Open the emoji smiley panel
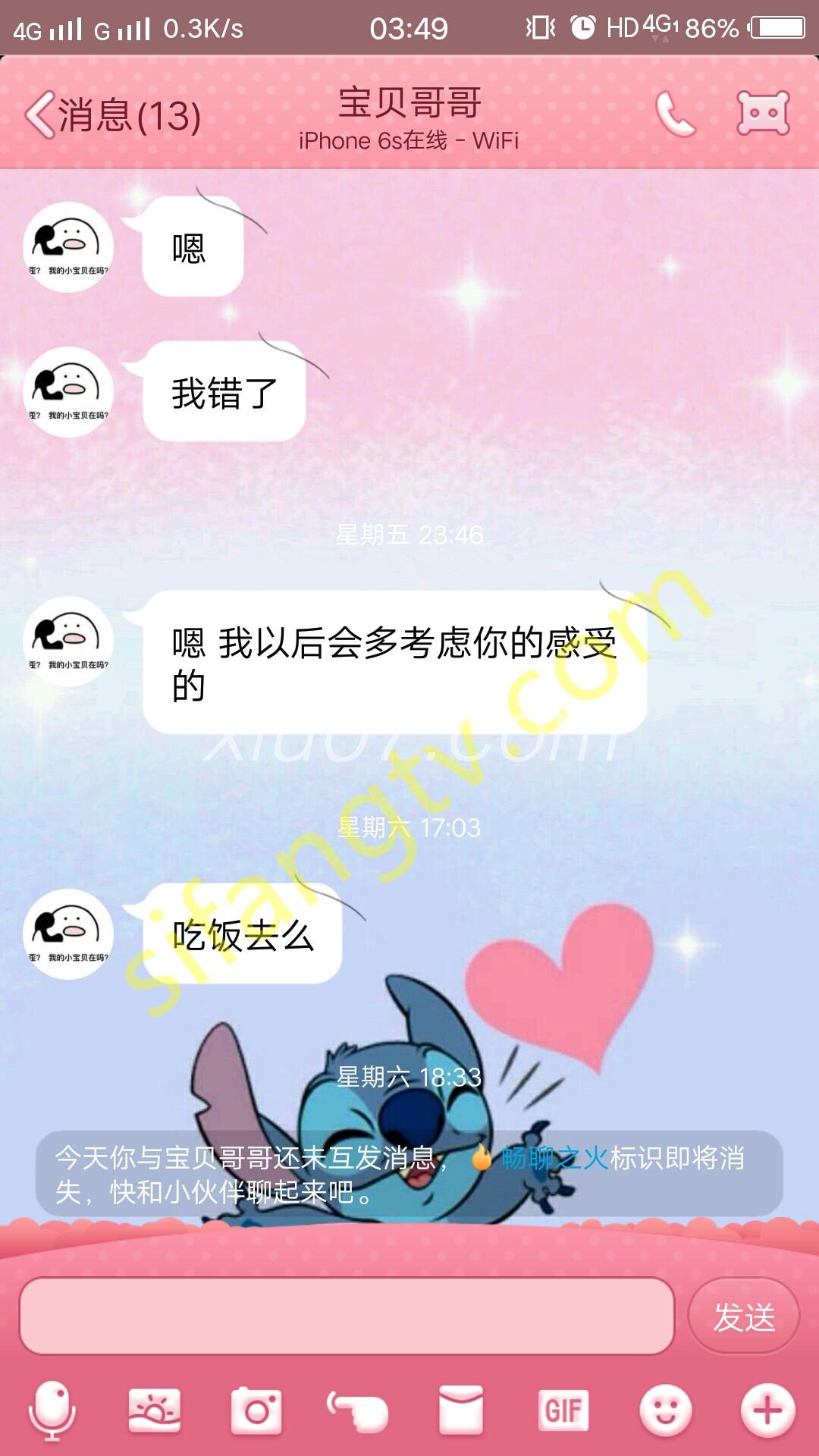This screenshot has height=1456, width=819. pos(665,1410)
